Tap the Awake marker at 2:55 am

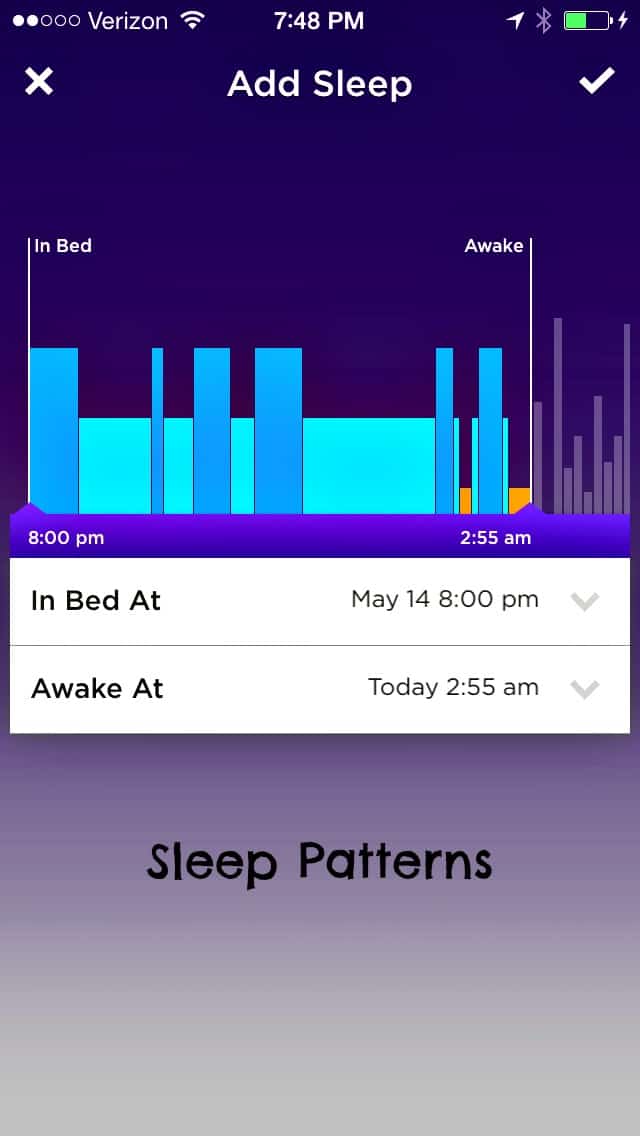point(531,509)
